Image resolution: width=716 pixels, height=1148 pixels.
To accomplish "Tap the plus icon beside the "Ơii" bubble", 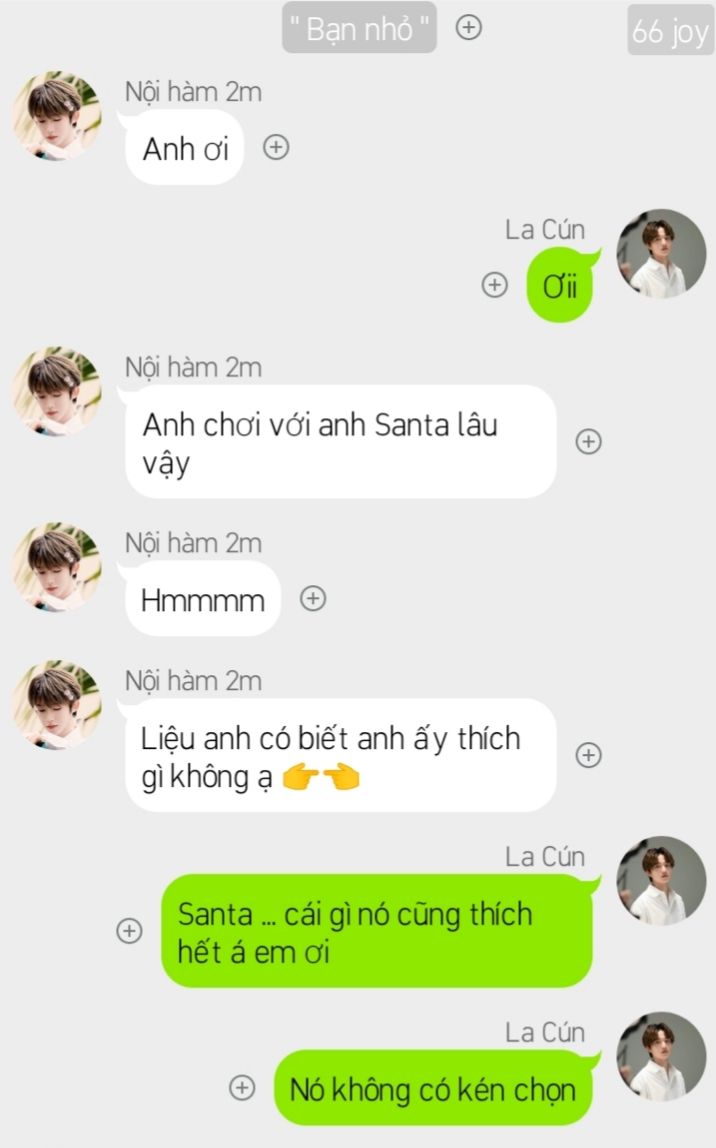I will point(494,285).
